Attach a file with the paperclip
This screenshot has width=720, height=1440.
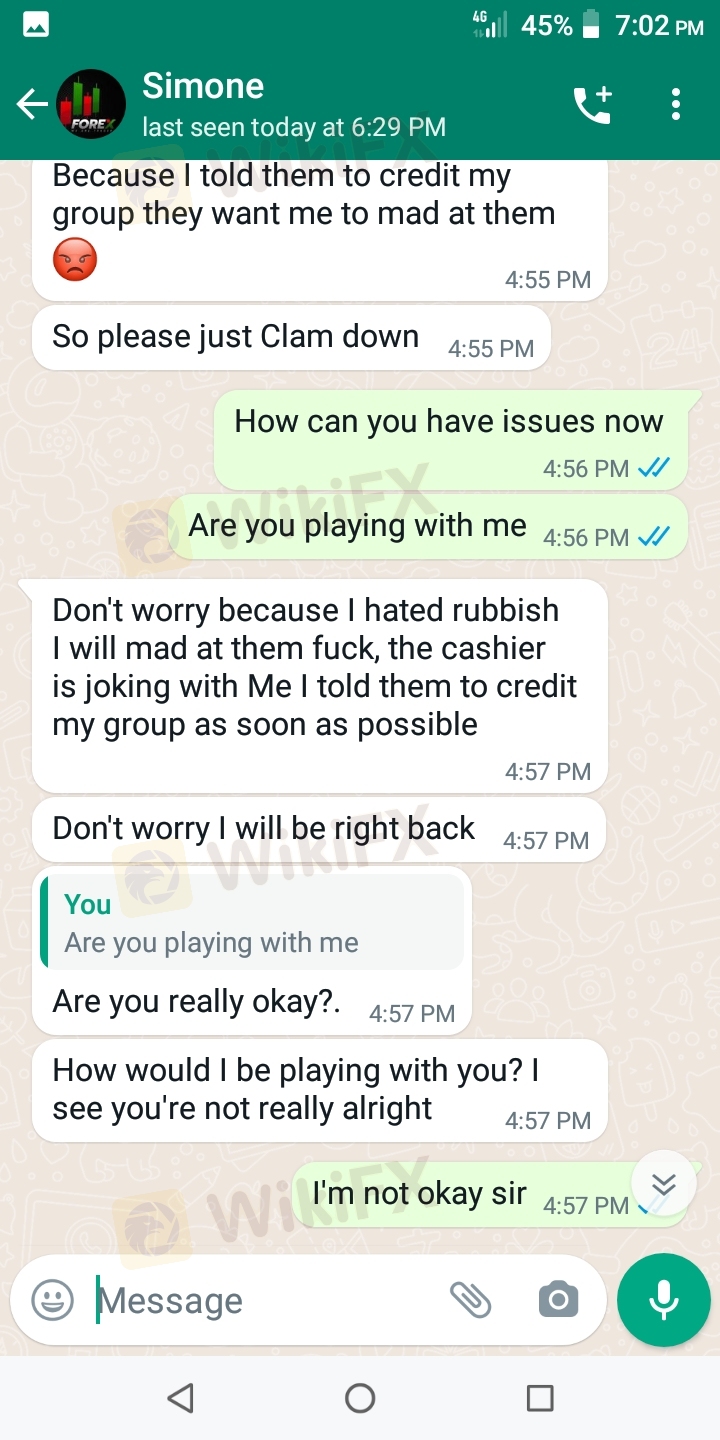[470, 1300]
